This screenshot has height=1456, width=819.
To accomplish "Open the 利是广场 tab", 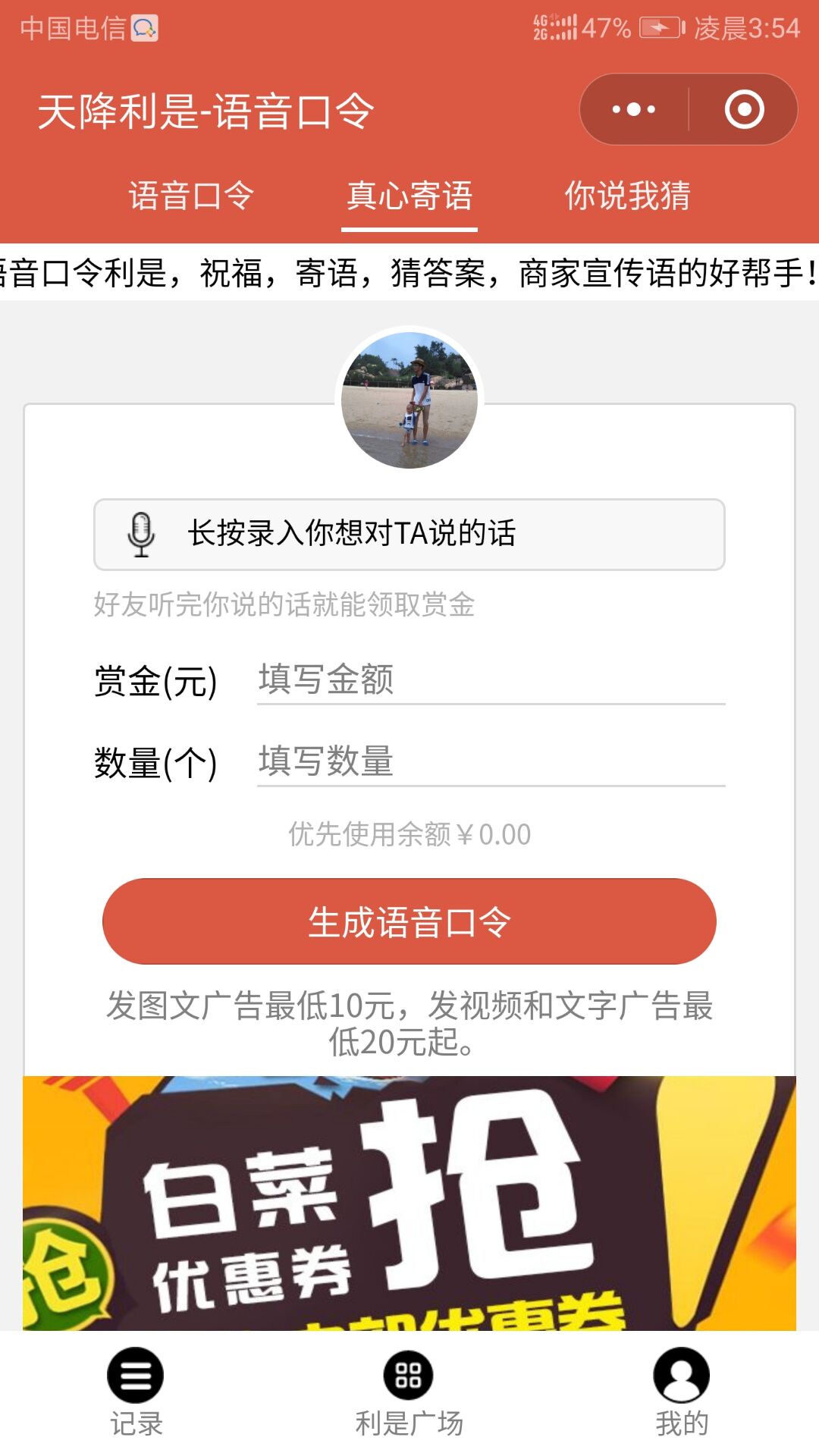I will pyautogui.click(x=409, y=1393).
